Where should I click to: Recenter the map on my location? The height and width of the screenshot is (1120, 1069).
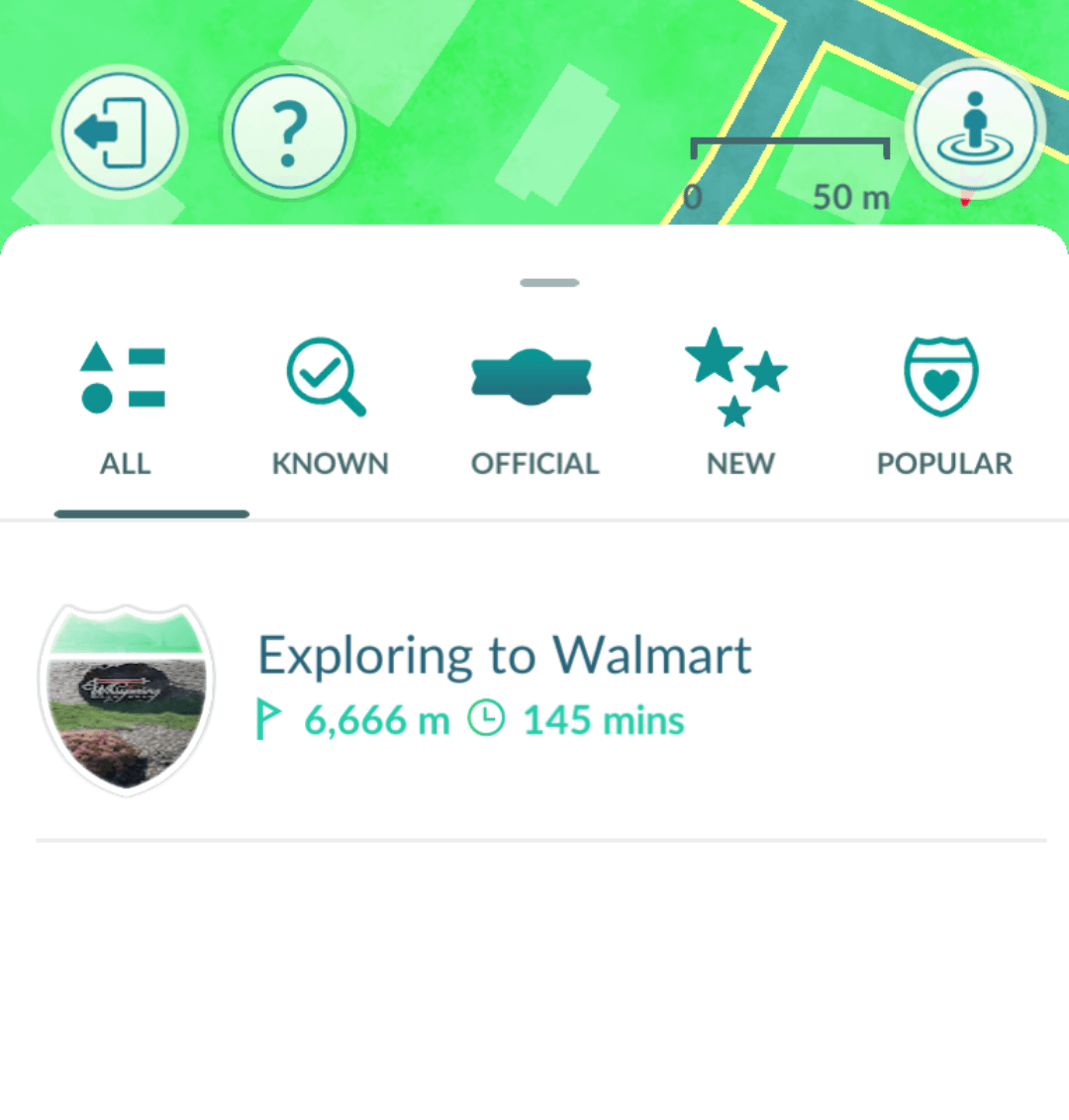[975, 130]
